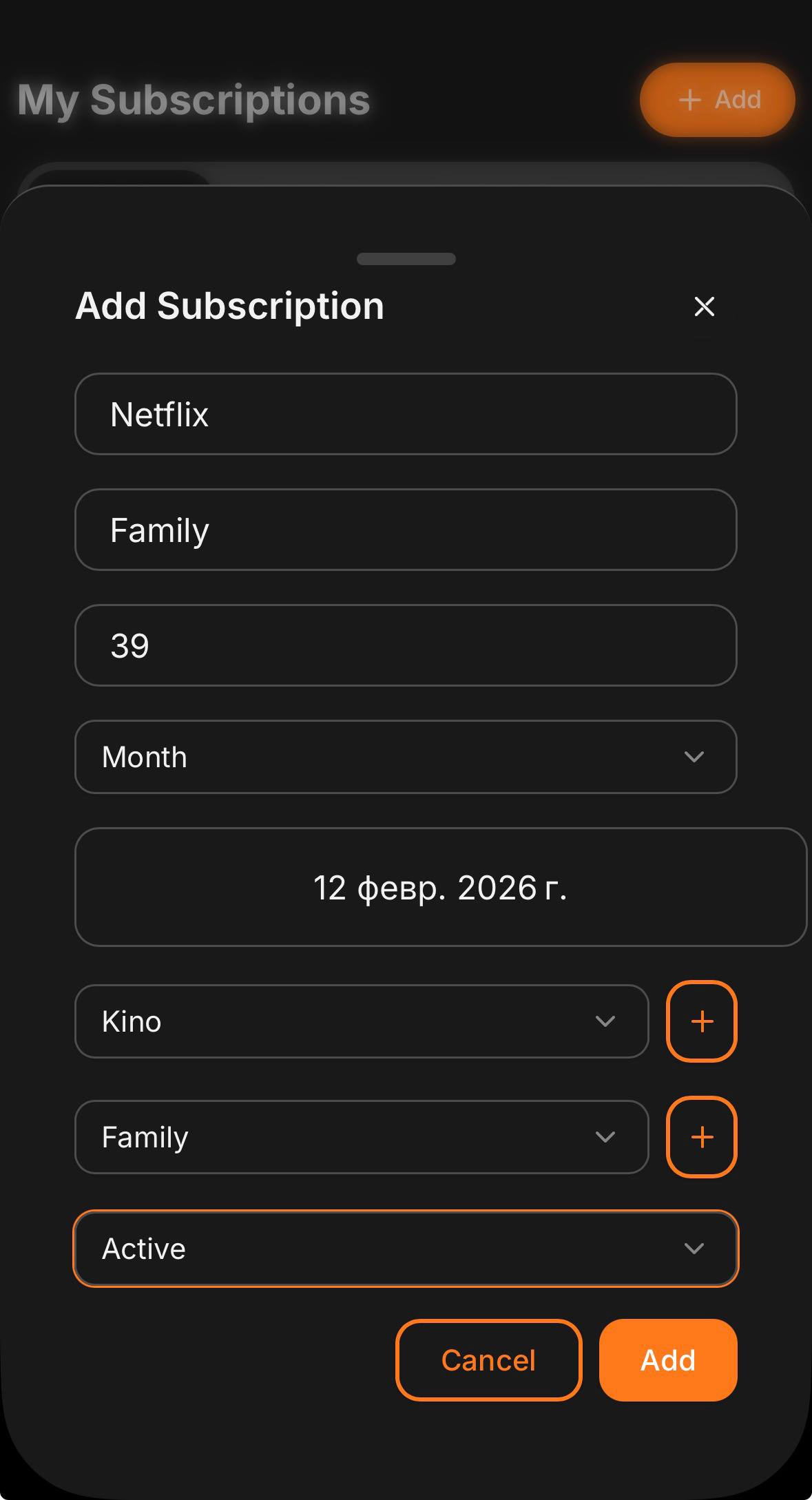The width and height of the screenshot is (812, 1500).
Task: Close the Add Subscription modal with X
Action: [704, 306]
